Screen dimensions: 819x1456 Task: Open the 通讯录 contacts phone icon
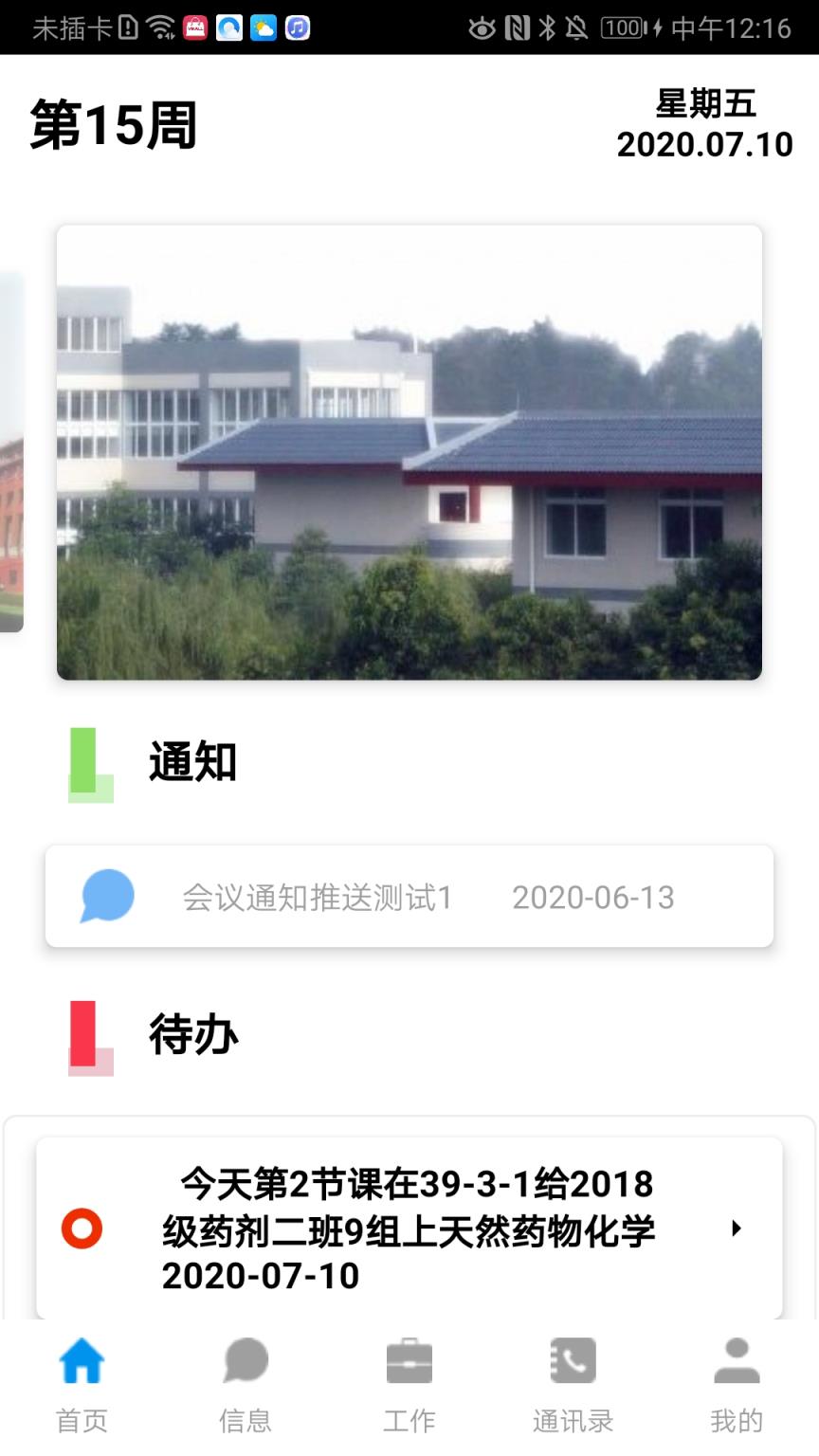573,1359
